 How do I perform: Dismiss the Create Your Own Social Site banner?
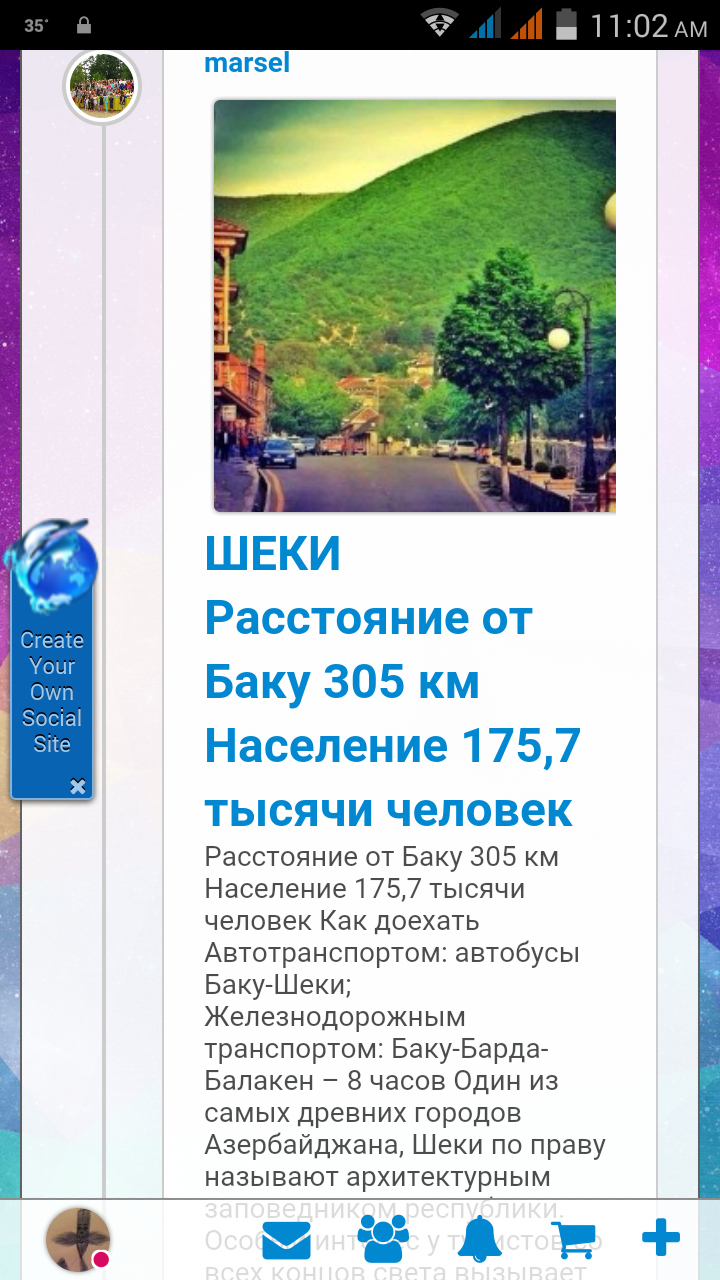click(78, 786)
